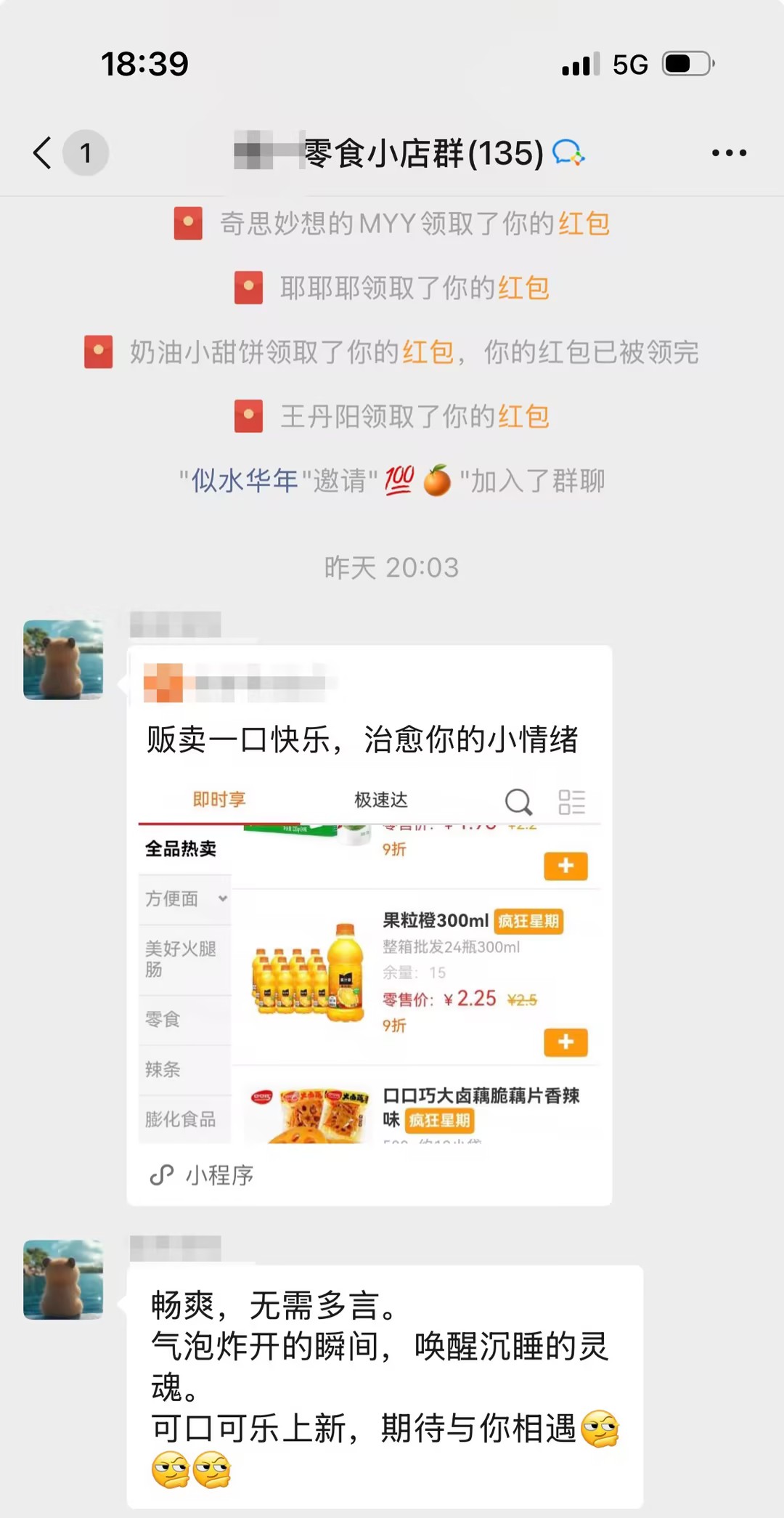Image resolution: width=784 pixels, height=1518 pixels.
Task: View the 红包 claimed by 奇思妙想的MYY
Action: coord(584,224)
